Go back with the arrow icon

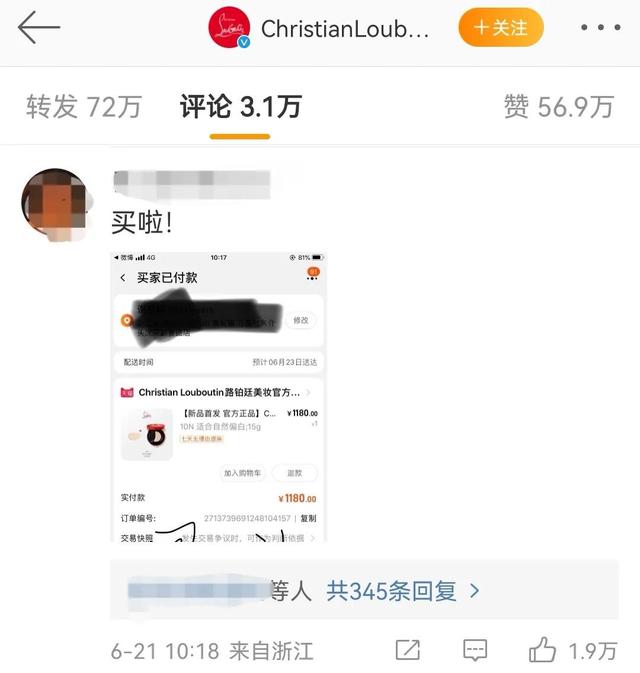38,28
